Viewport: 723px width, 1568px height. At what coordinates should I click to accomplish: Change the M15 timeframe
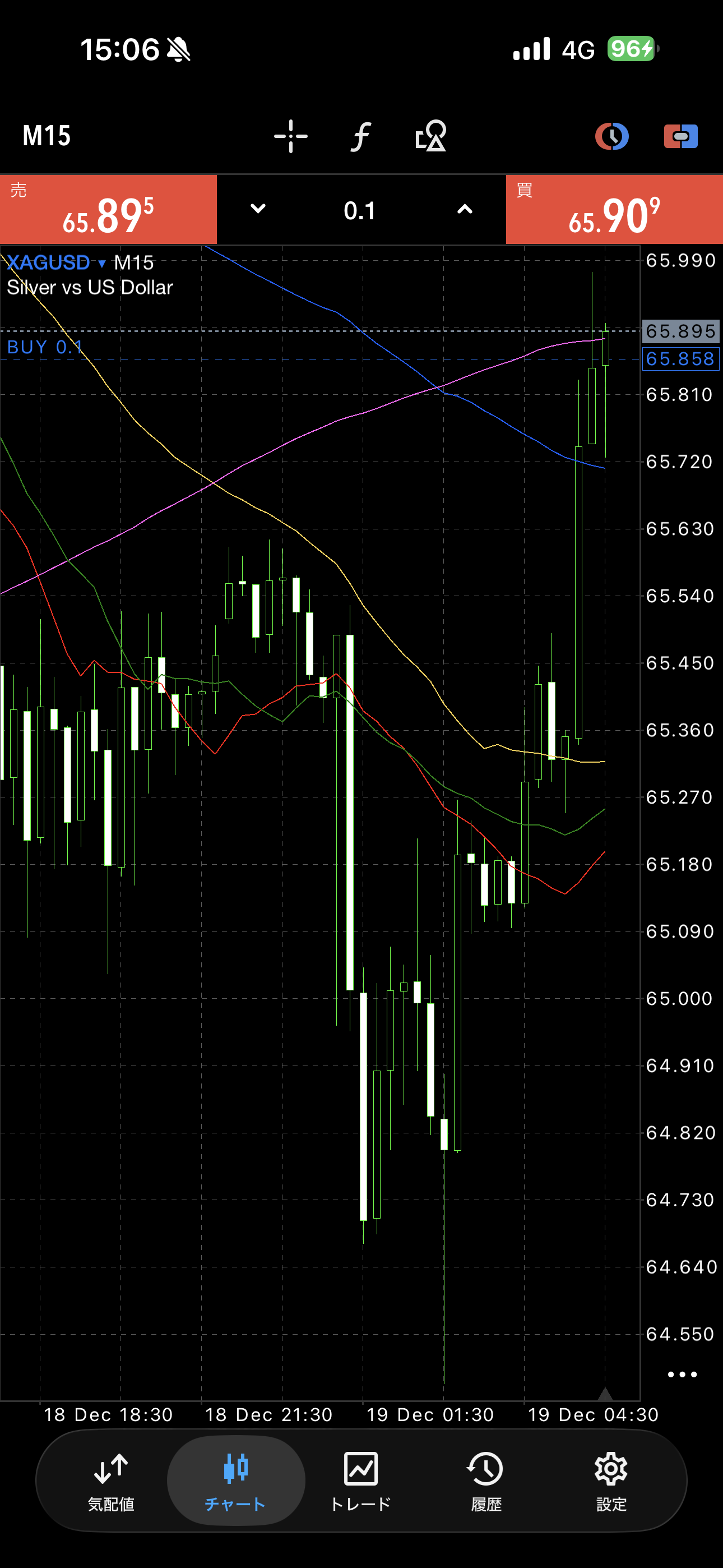(x=47, y=136)
